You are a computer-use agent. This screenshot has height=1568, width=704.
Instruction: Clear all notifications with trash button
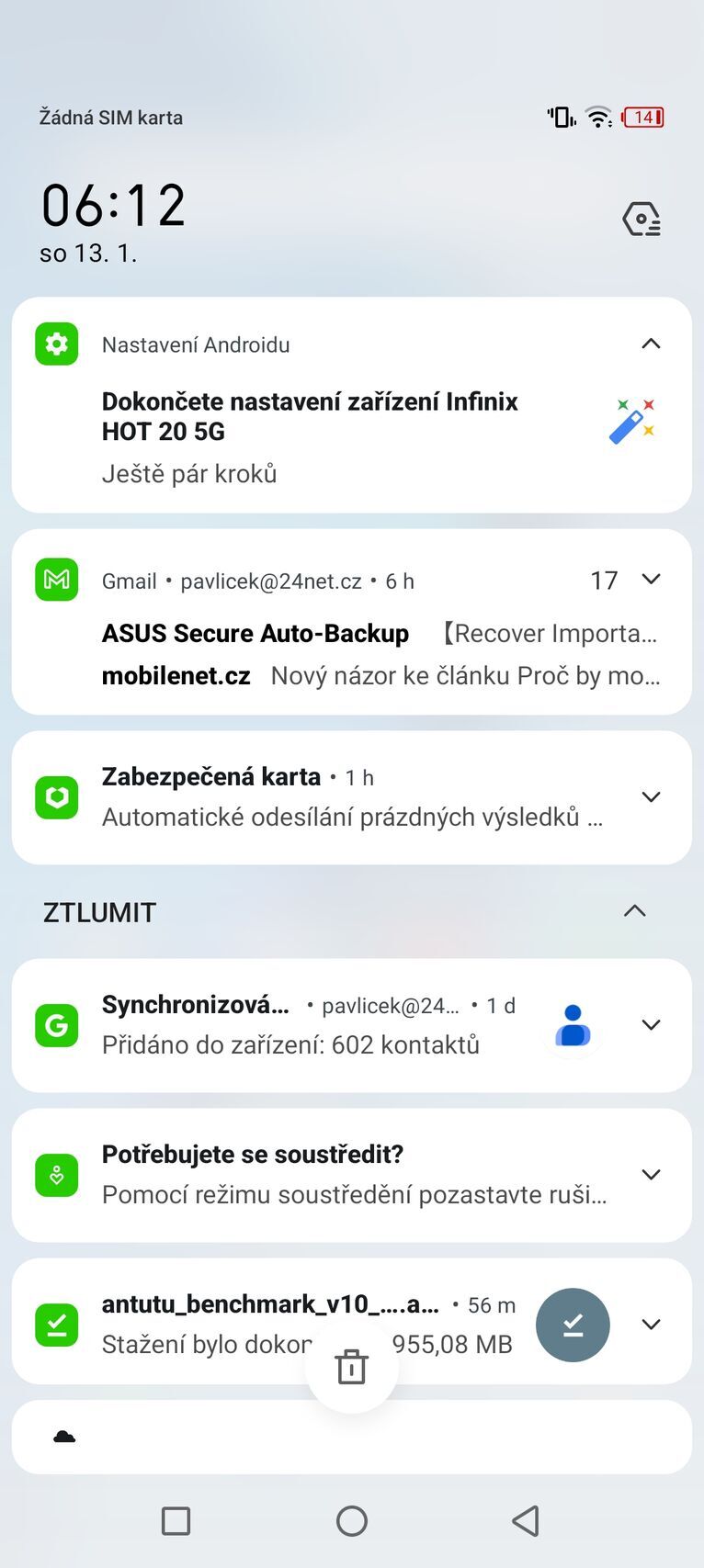[351, 1367]
